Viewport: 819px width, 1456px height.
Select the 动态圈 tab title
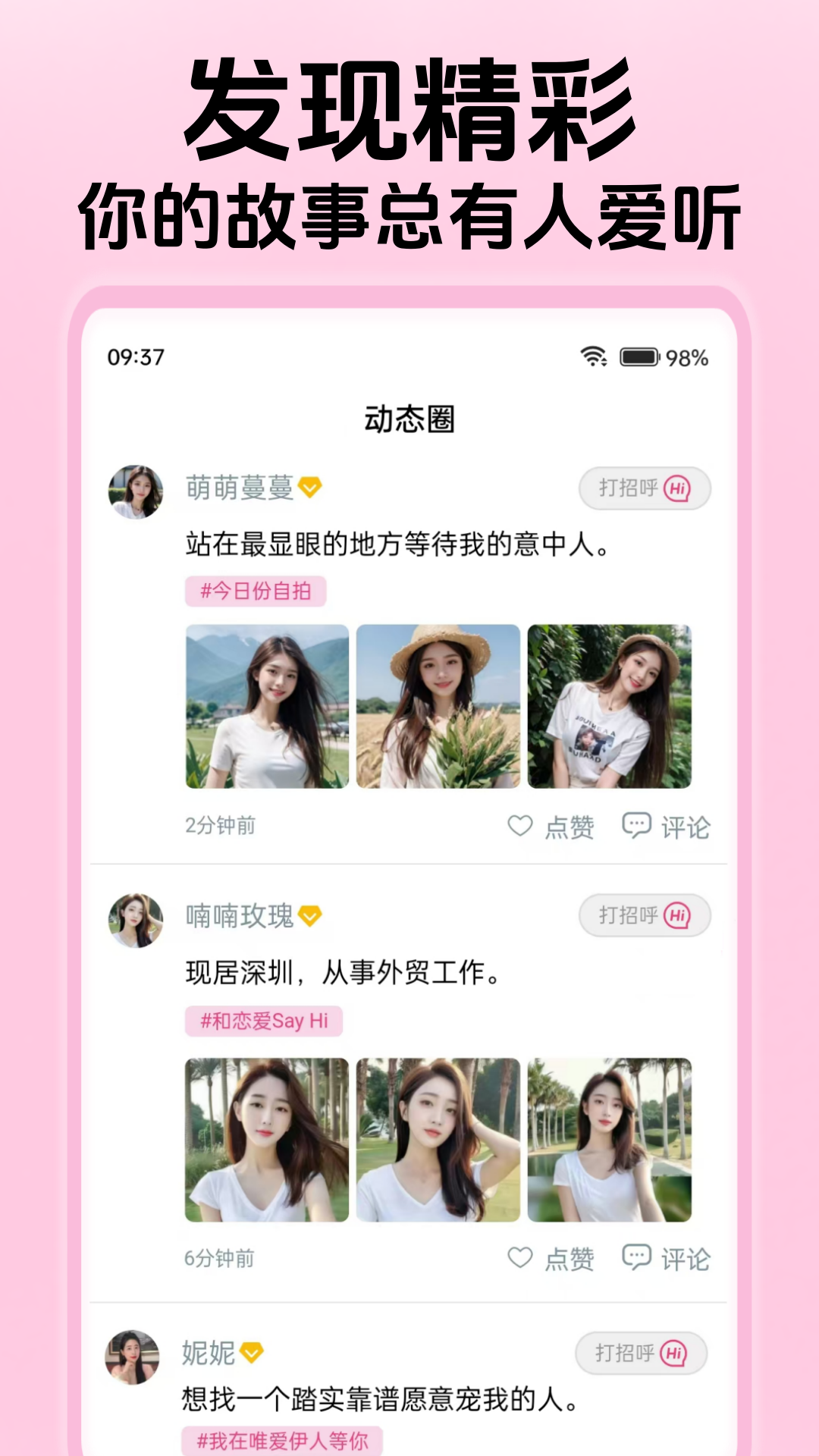coord(409,419)
